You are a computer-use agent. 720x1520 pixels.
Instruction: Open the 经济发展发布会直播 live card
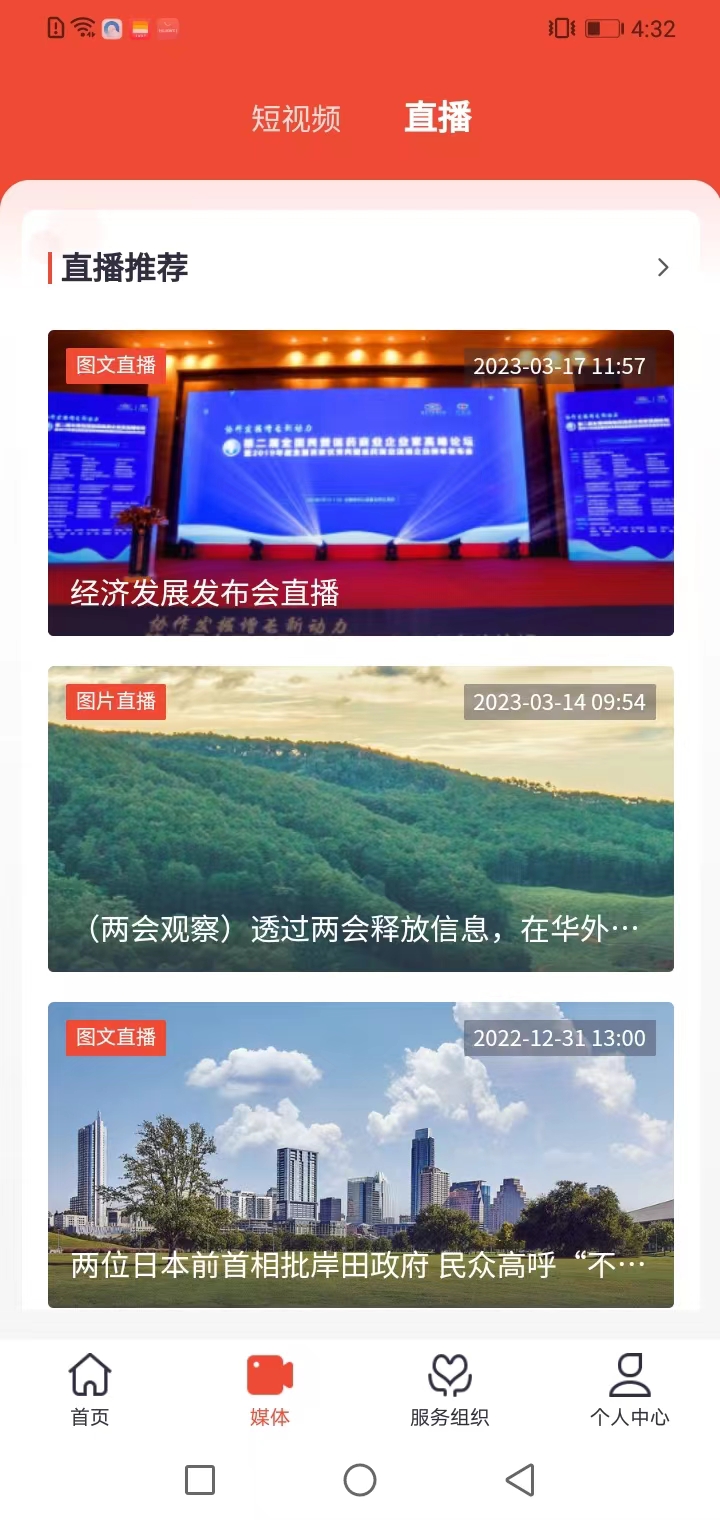click(x=360, y=482)
